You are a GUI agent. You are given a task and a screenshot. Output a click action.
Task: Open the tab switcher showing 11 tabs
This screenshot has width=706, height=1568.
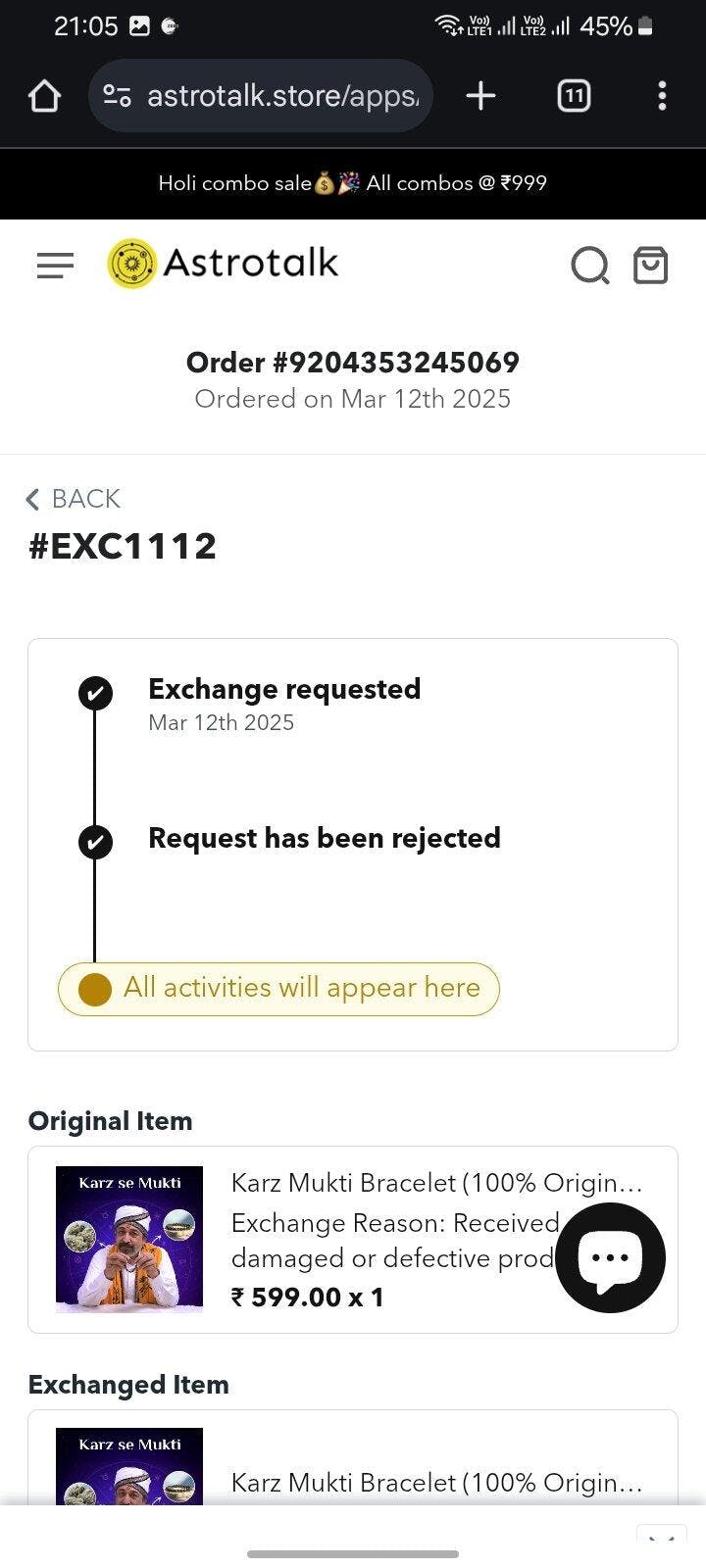click(x=574, y=96)
